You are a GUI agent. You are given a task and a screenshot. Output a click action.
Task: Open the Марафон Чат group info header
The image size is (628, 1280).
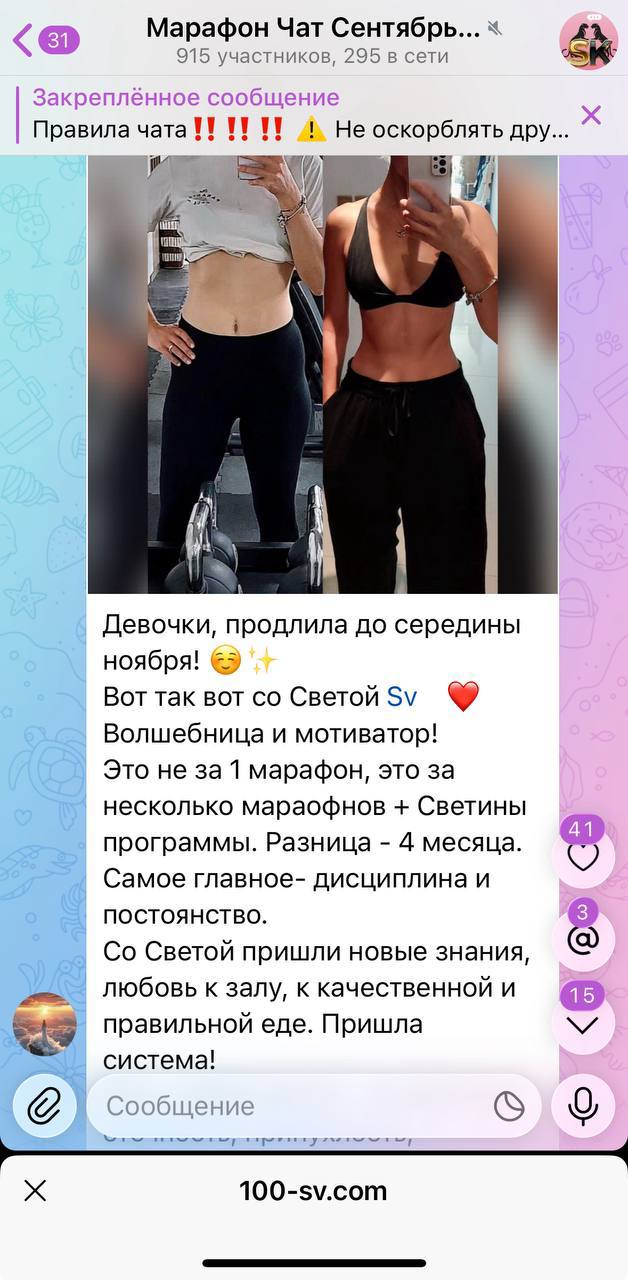point(313,40)
